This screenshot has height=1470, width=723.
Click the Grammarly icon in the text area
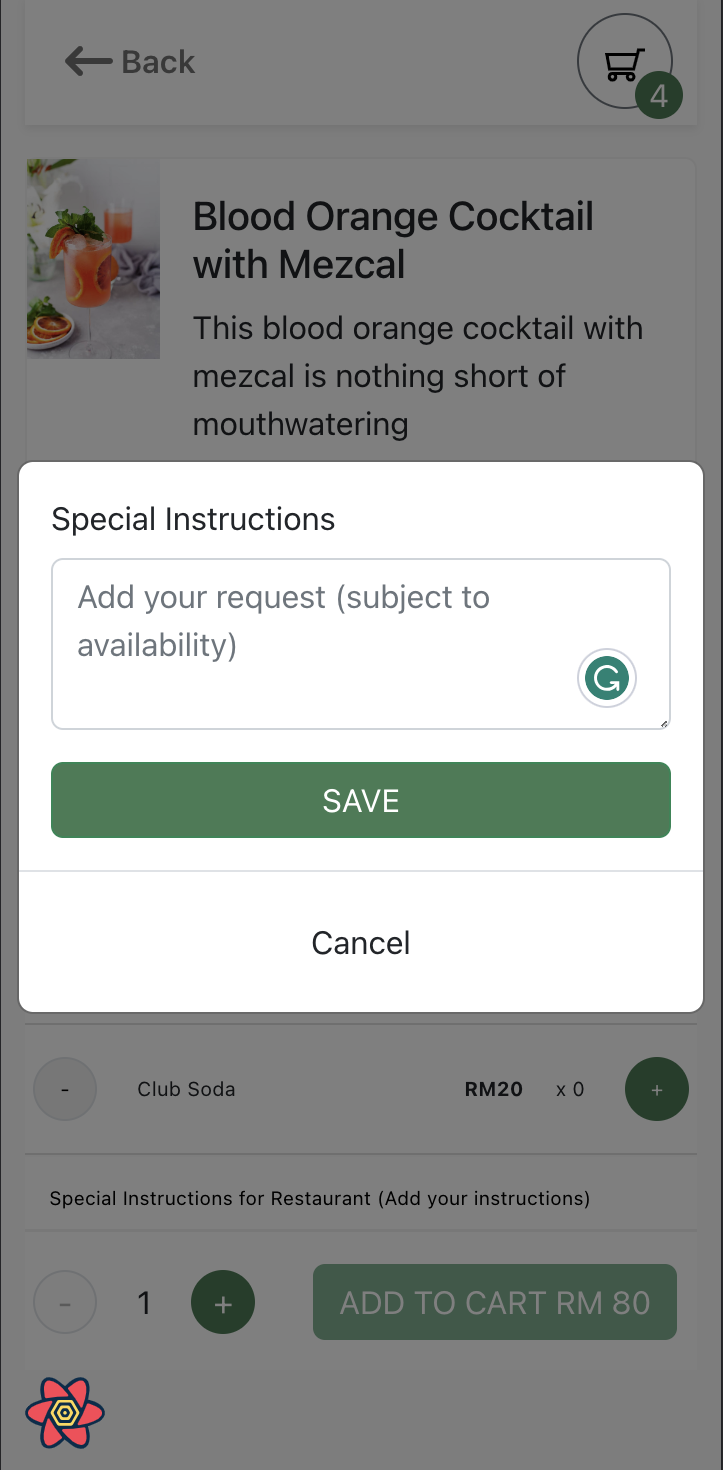click(606, 678)
